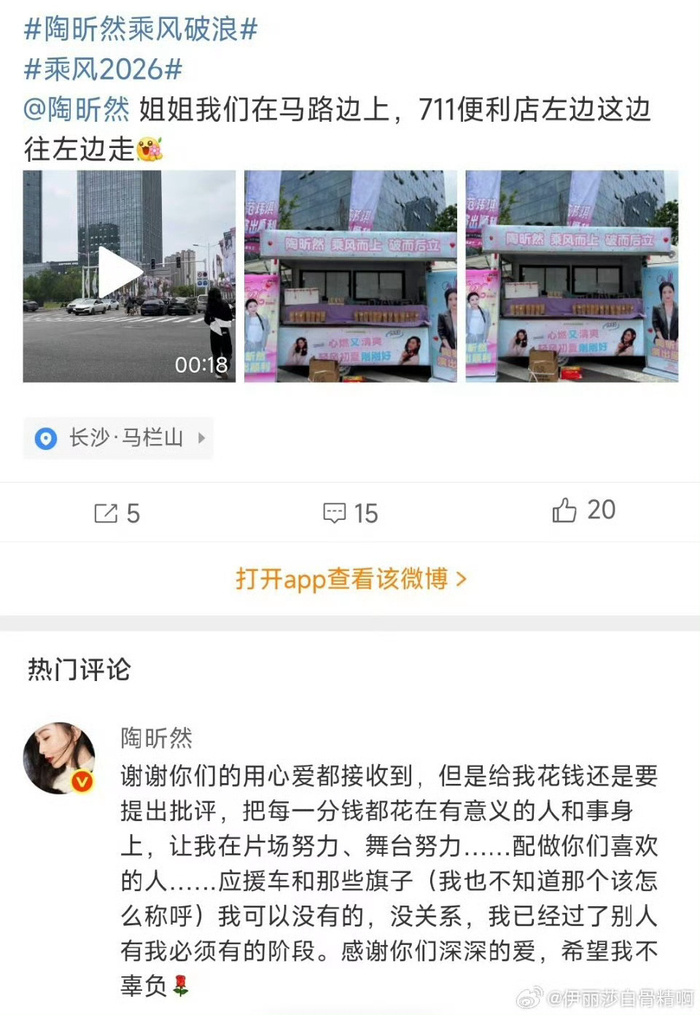View the third photo of the support truck
Viewport: 700px width, 1015px height.
click(571, 276)
